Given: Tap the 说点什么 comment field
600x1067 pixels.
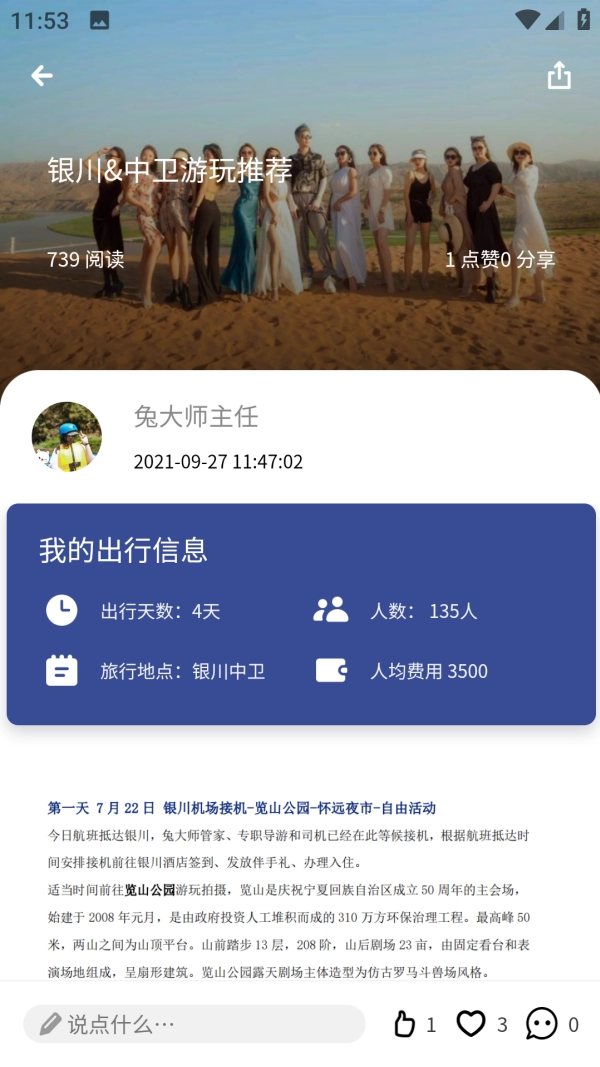Looking at the screenshot, I should point(194,1024).
